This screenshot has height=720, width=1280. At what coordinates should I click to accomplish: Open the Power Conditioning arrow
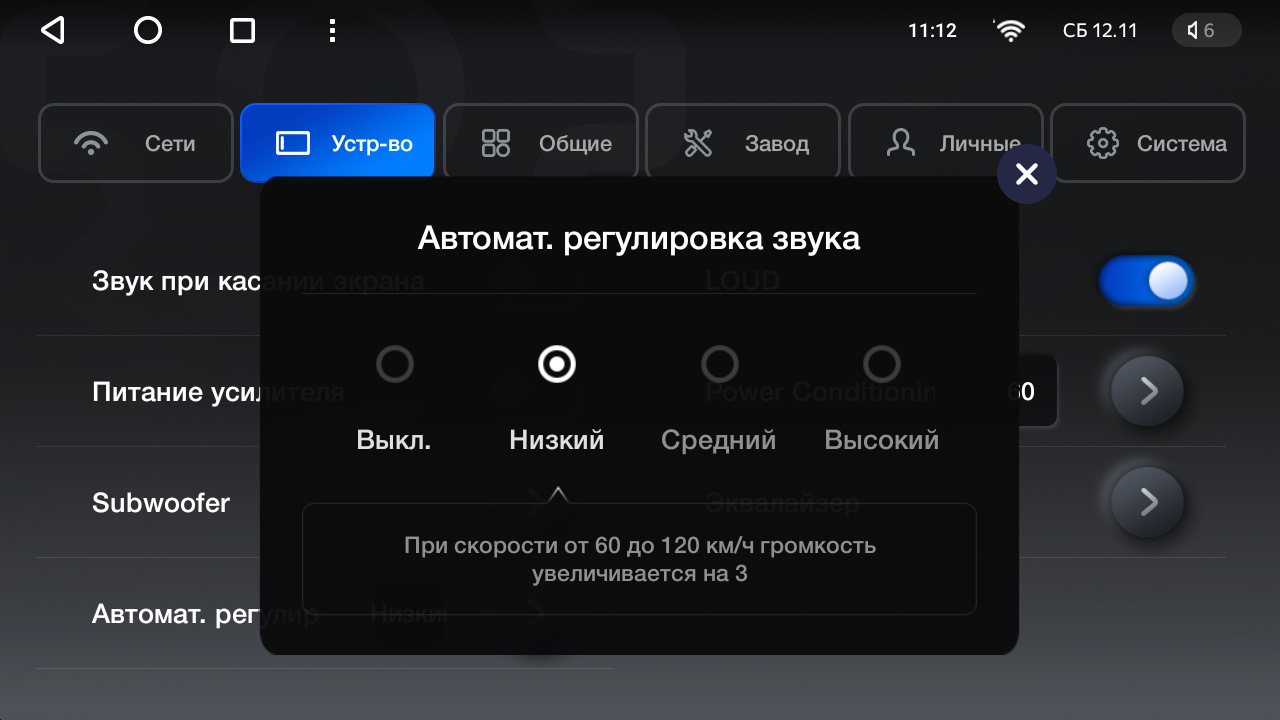pos(1147,391)
